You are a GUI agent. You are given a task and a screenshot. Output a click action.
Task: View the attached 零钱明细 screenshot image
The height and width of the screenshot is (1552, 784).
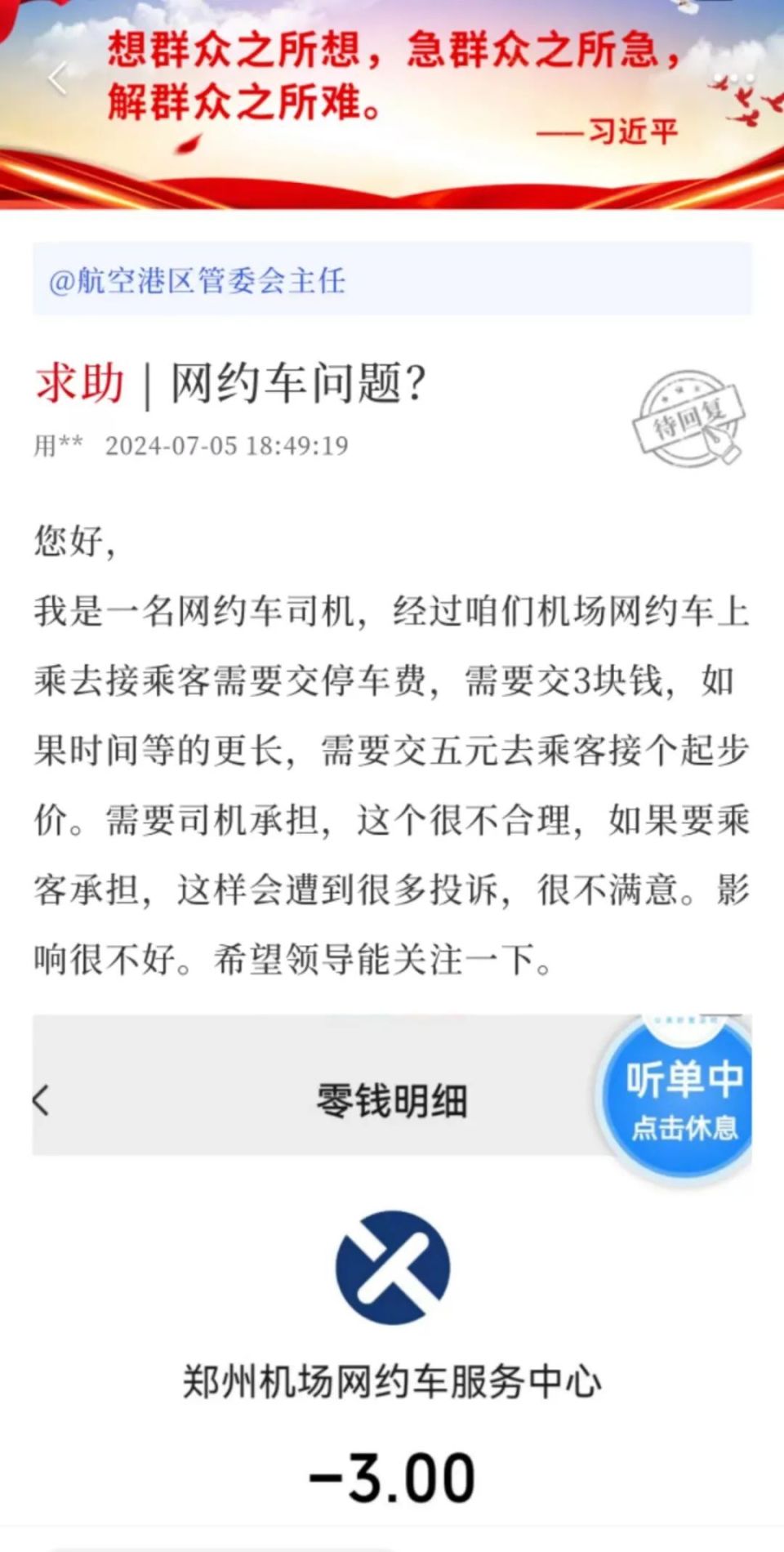pos(392,1283)
